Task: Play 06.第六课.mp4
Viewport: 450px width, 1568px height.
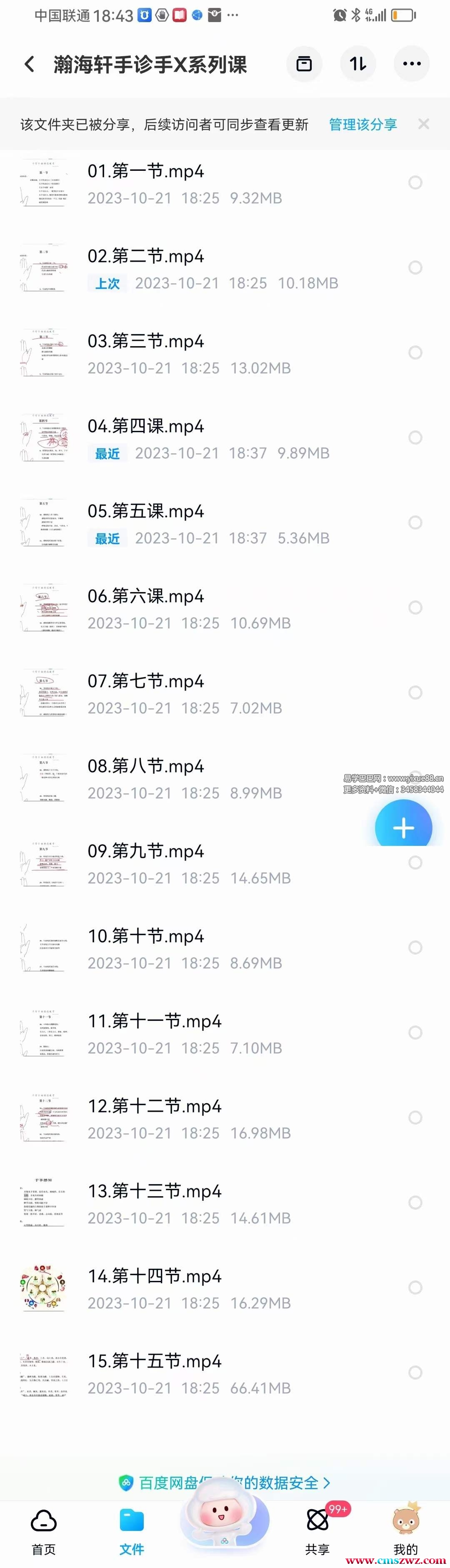Action: pos(146,597)
